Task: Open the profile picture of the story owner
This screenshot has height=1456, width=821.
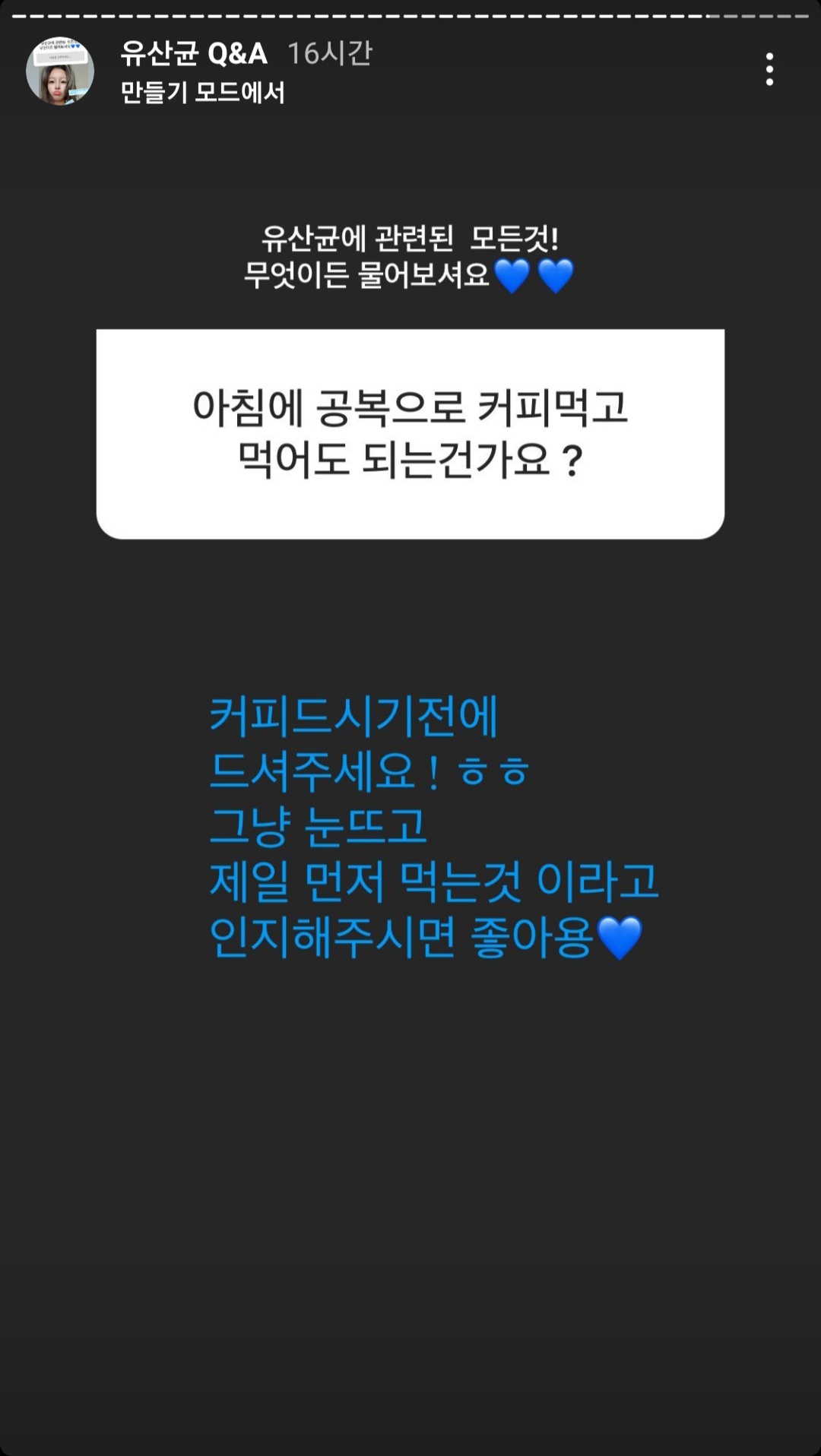Action: tap(60, 71)
